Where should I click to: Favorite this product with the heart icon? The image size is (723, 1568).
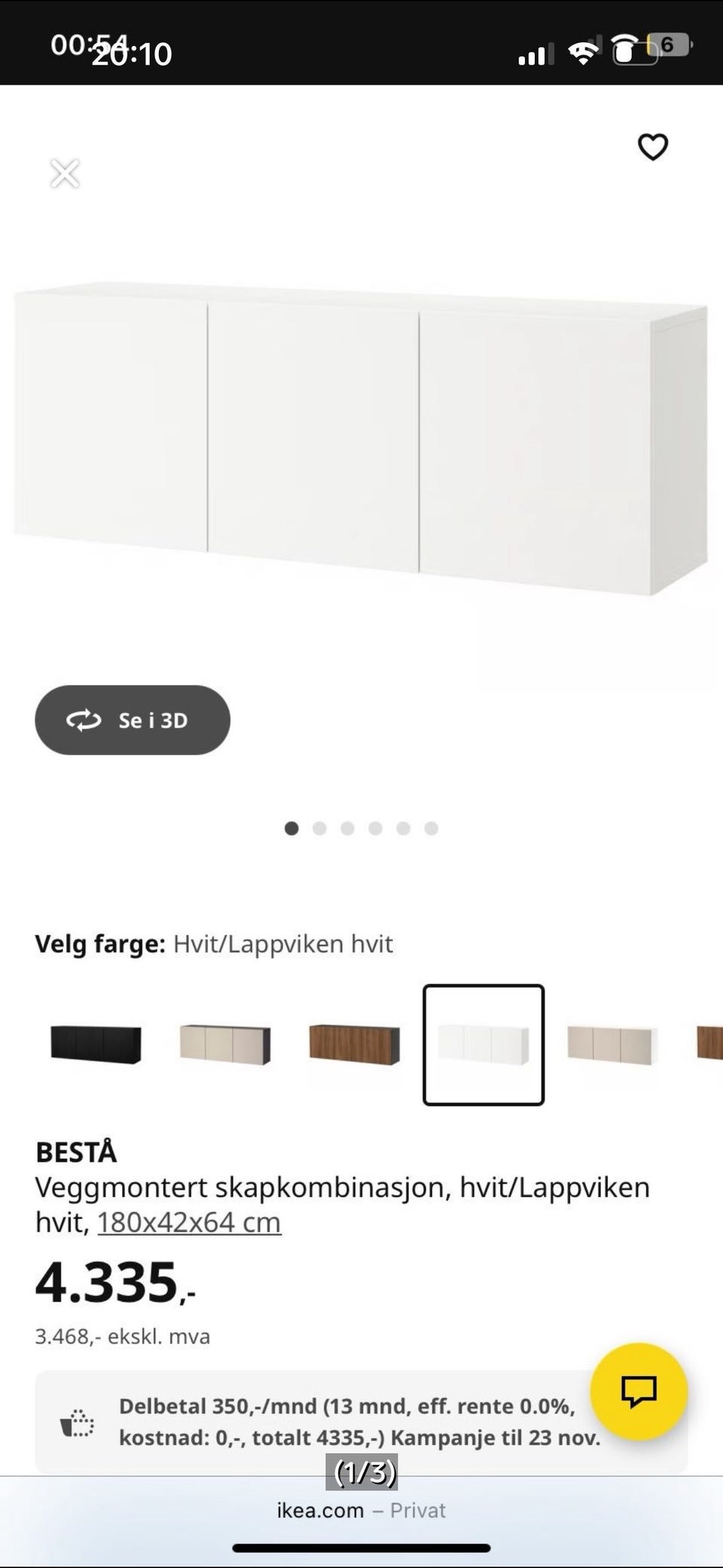[x=653, y=146]
